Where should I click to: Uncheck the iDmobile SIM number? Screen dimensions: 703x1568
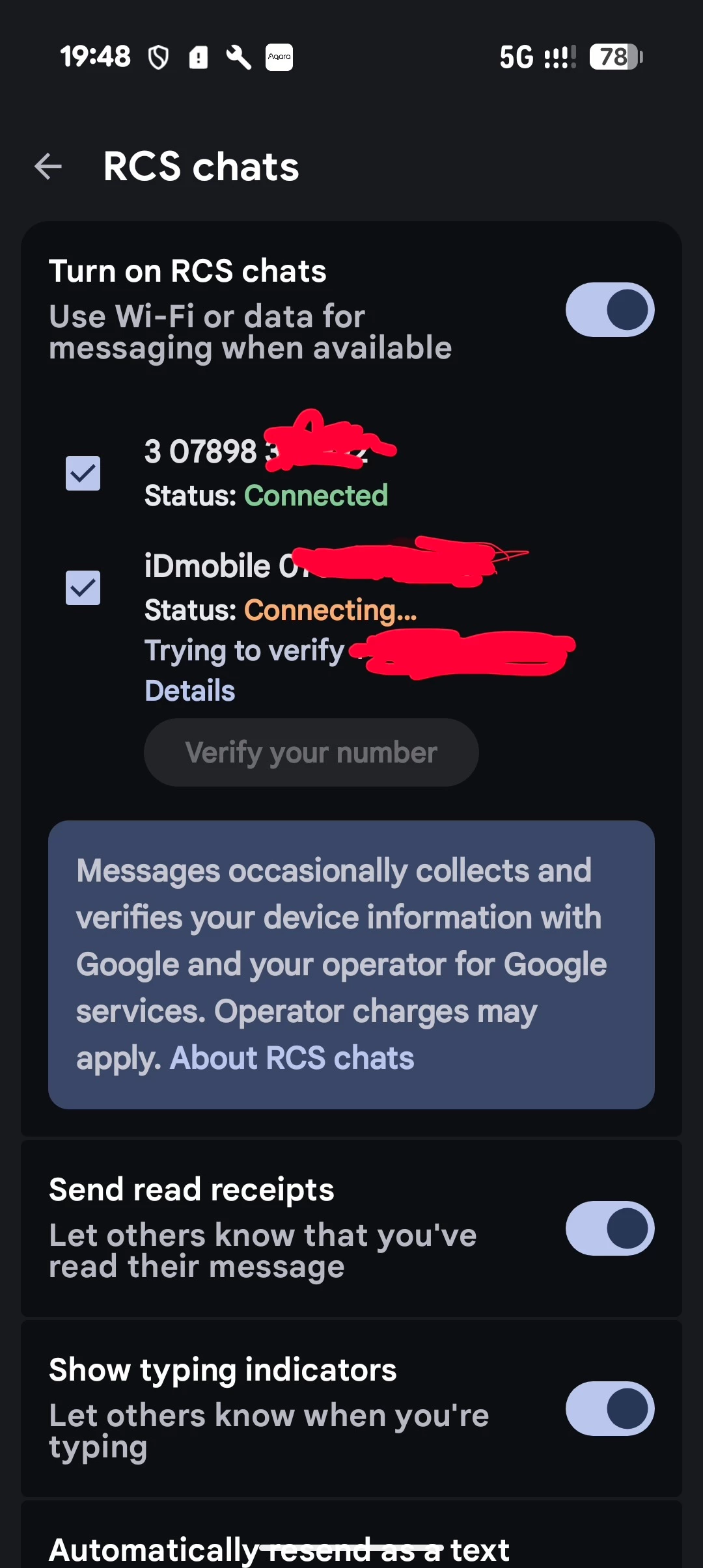tap(83, 588)
